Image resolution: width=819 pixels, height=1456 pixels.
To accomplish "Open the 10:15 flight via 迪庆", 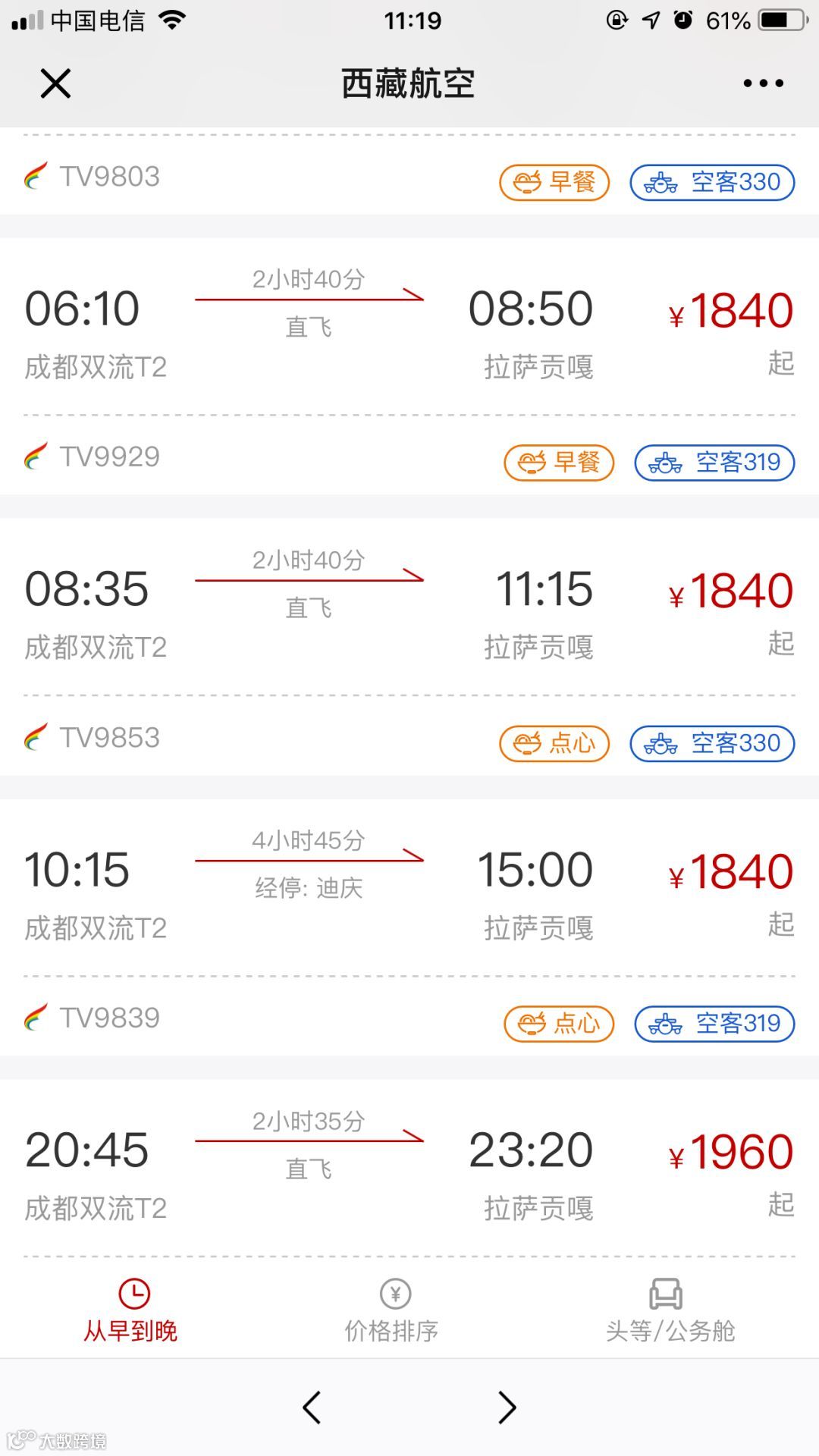I will point(409,887).
